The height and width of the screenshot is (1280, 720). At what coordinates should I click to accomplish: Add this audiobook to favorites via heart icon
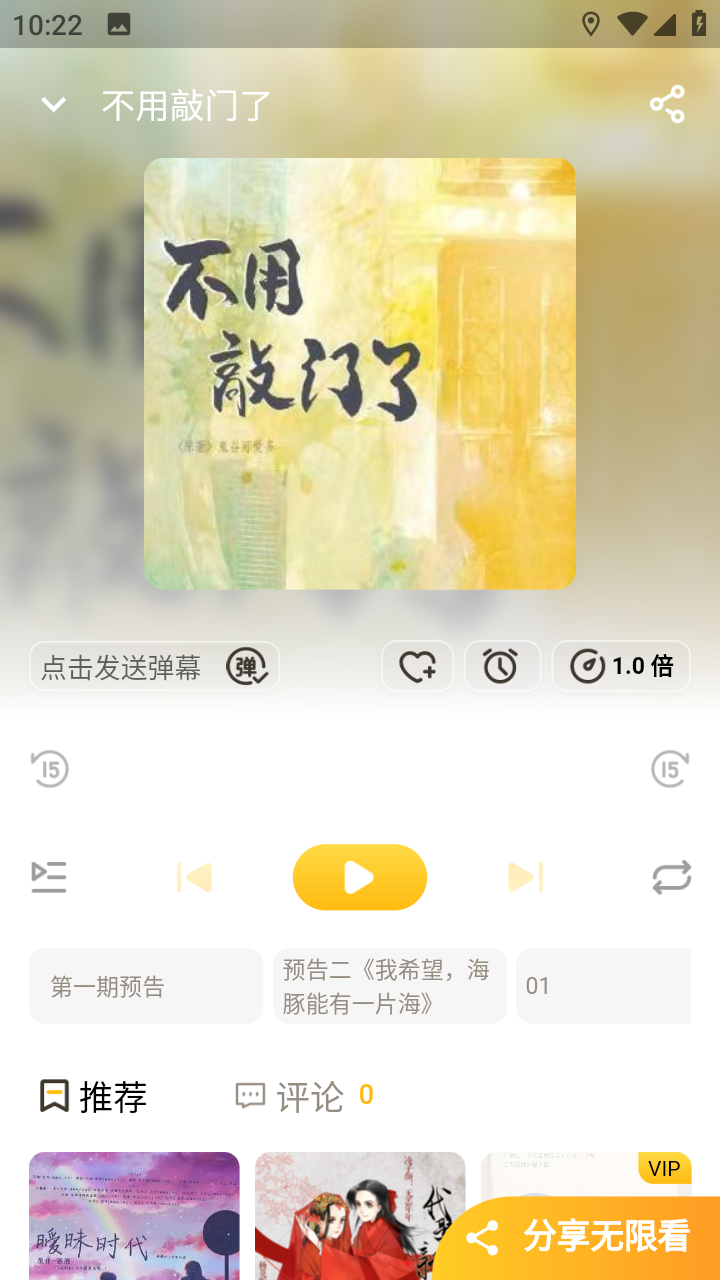[417, 666]
